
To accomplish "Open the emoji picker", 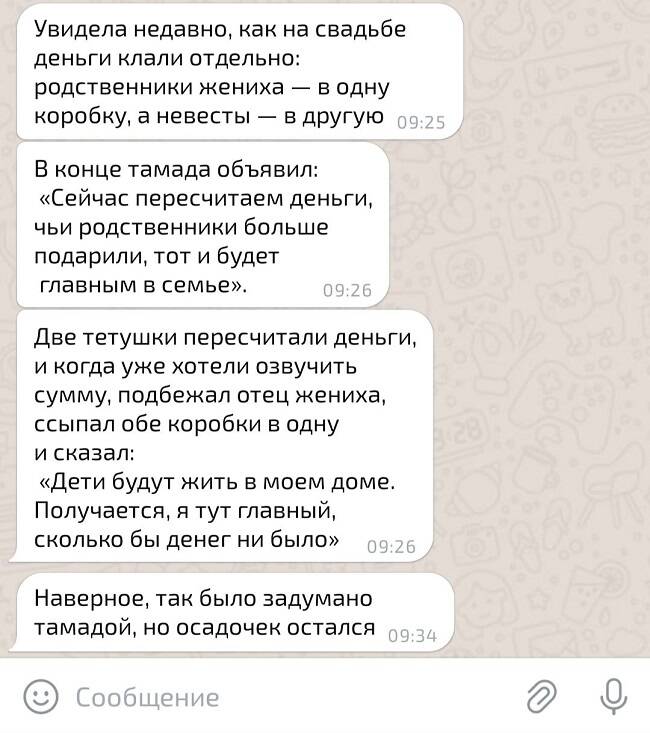I will (x=40, y=696).
